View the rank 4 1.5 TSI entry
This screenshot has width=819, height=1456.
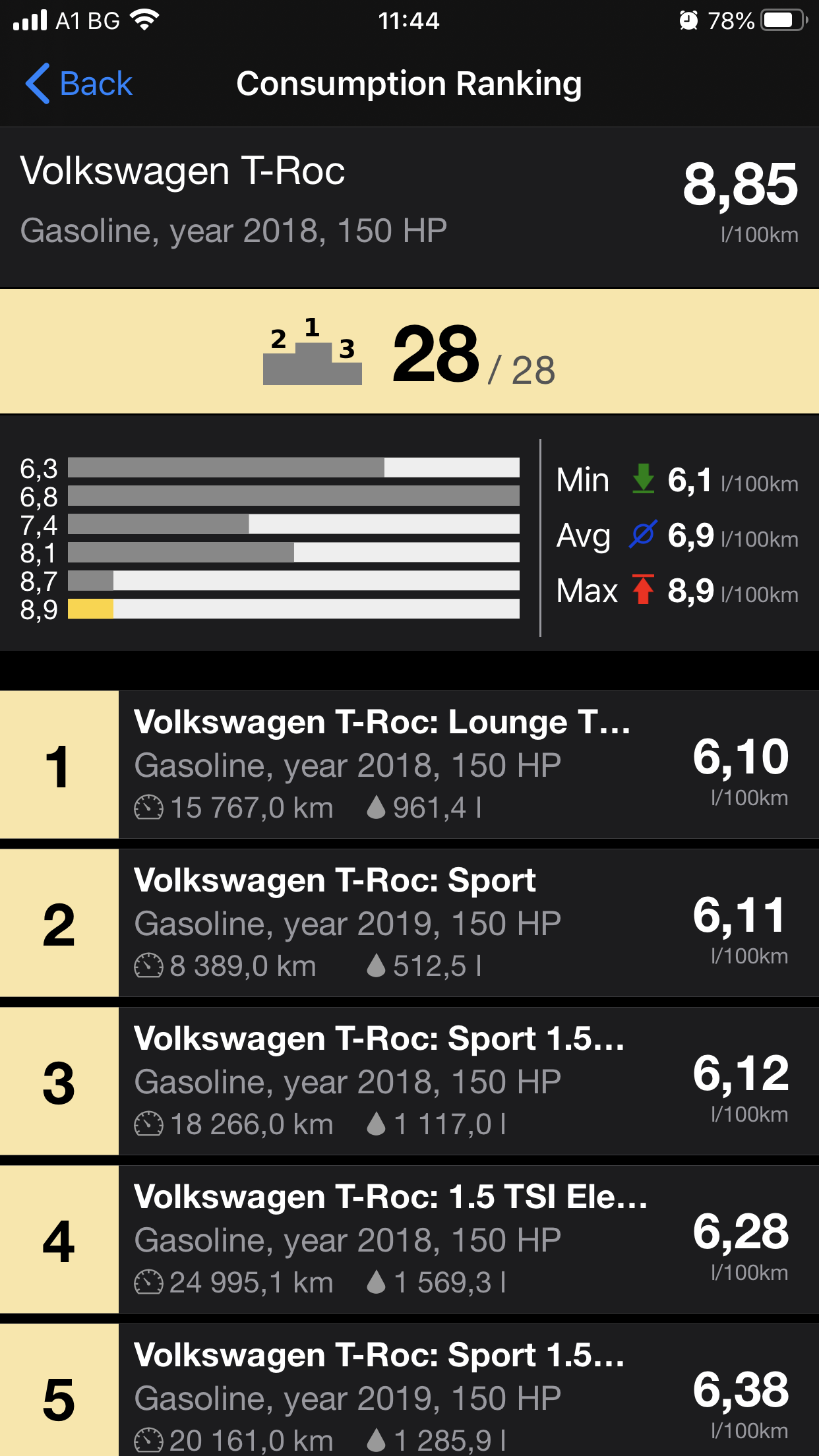click(409, 1240)
